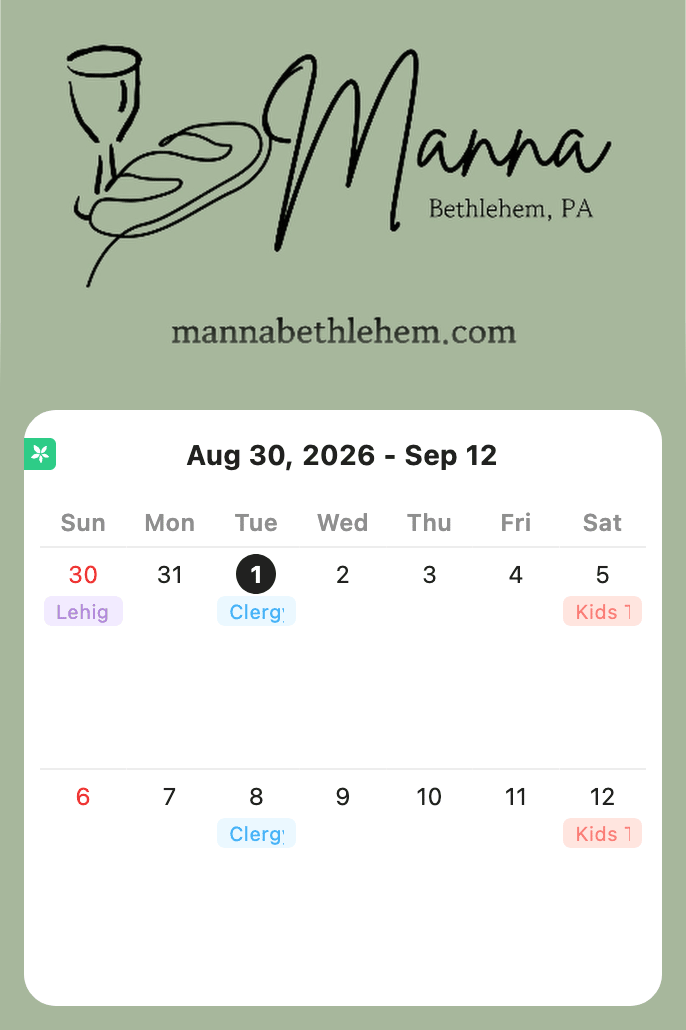Open the Kids event on Saturday 5
Image resolution: width=686 pixels, height=1030 pixels.
click(x=603, y=612)
